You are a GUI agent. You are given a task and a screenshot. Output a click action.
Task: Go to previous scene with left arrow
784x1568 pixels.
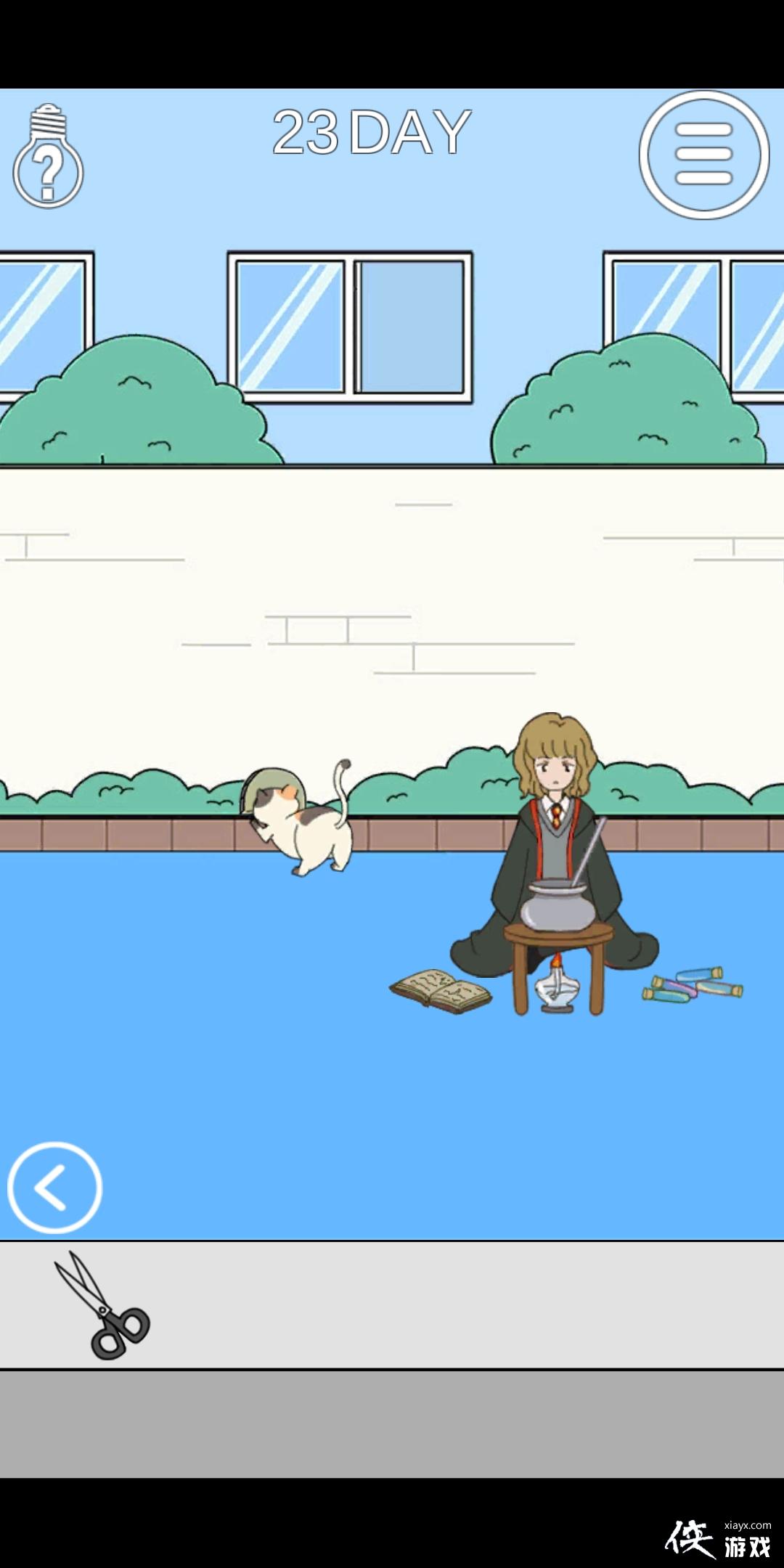(54, 1188)
